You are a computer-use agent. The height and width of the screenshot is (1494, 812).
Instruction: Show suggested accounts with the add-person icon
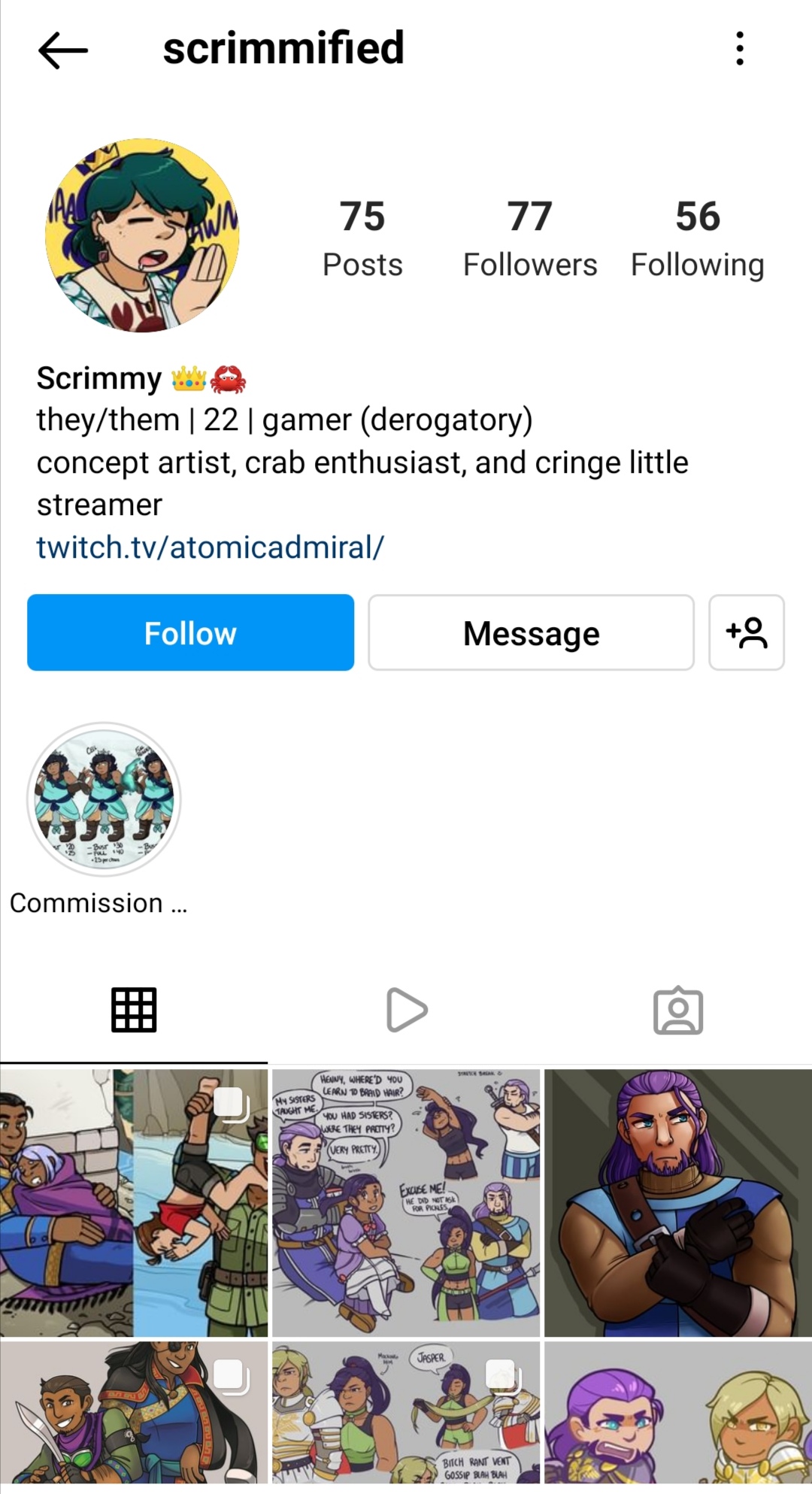pyautogui.click(x=746, y=632)
